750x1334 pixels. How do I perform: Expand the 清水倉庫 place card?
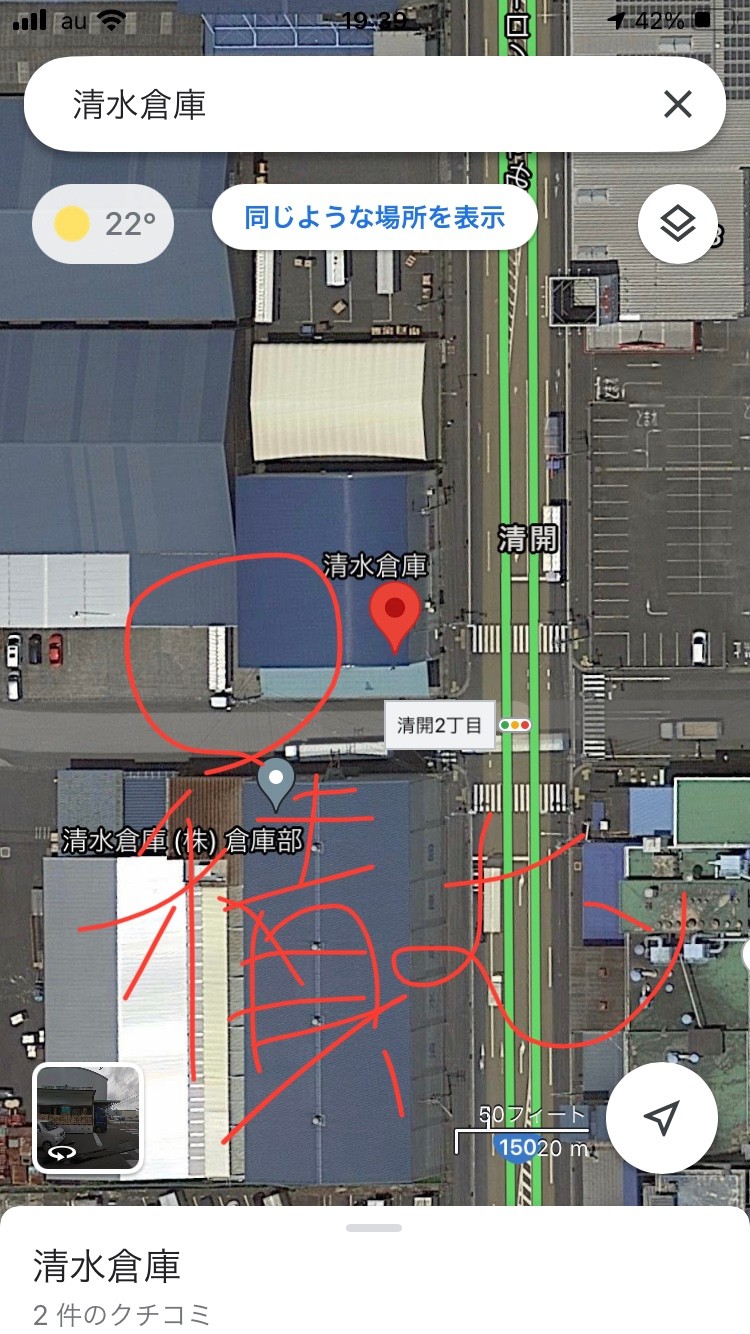pos(375,1270)
